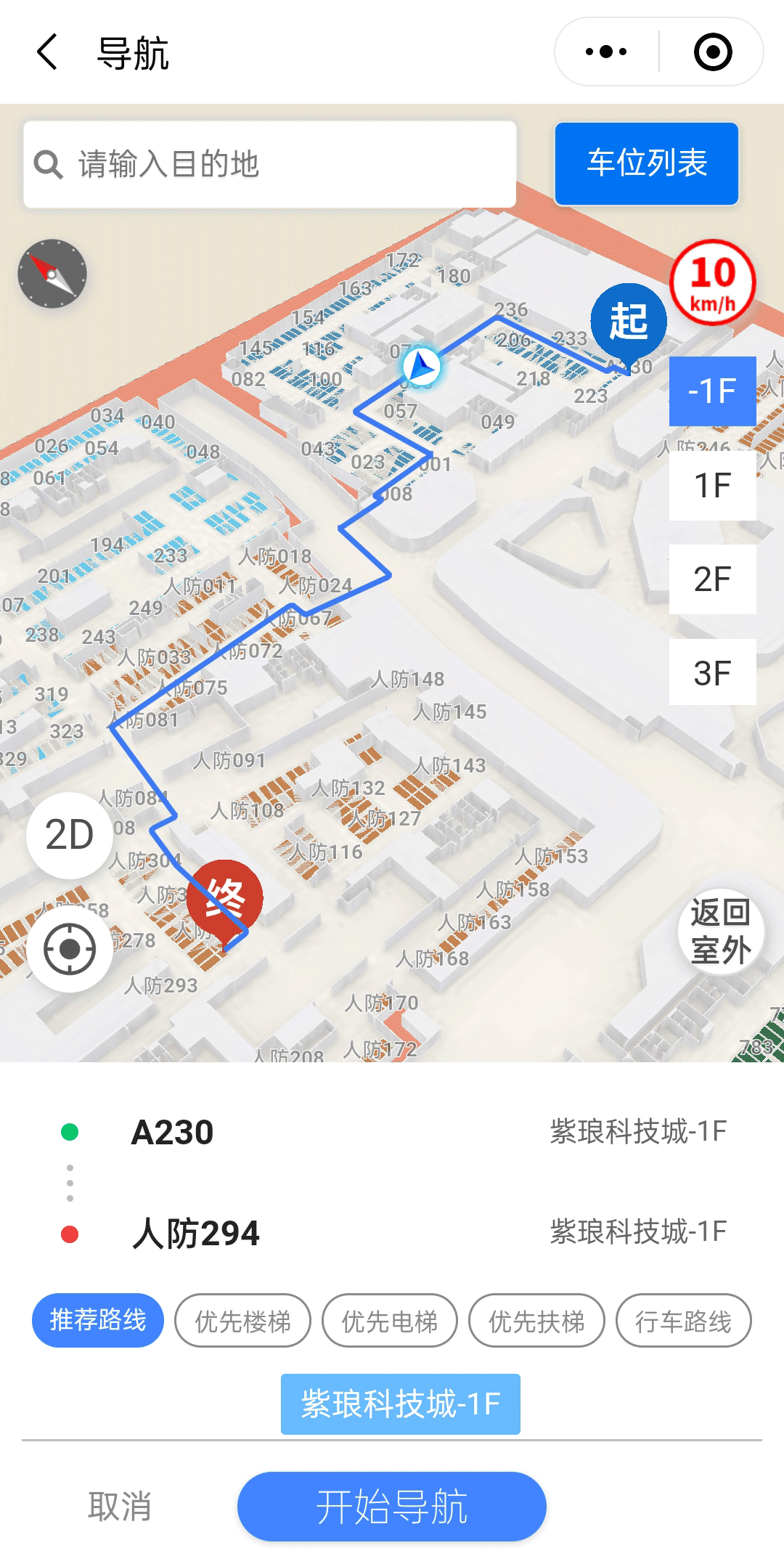Switch to the 1F floor
Image resolution: width=784 pixels, height=1564 pixels.
point(712,486)
